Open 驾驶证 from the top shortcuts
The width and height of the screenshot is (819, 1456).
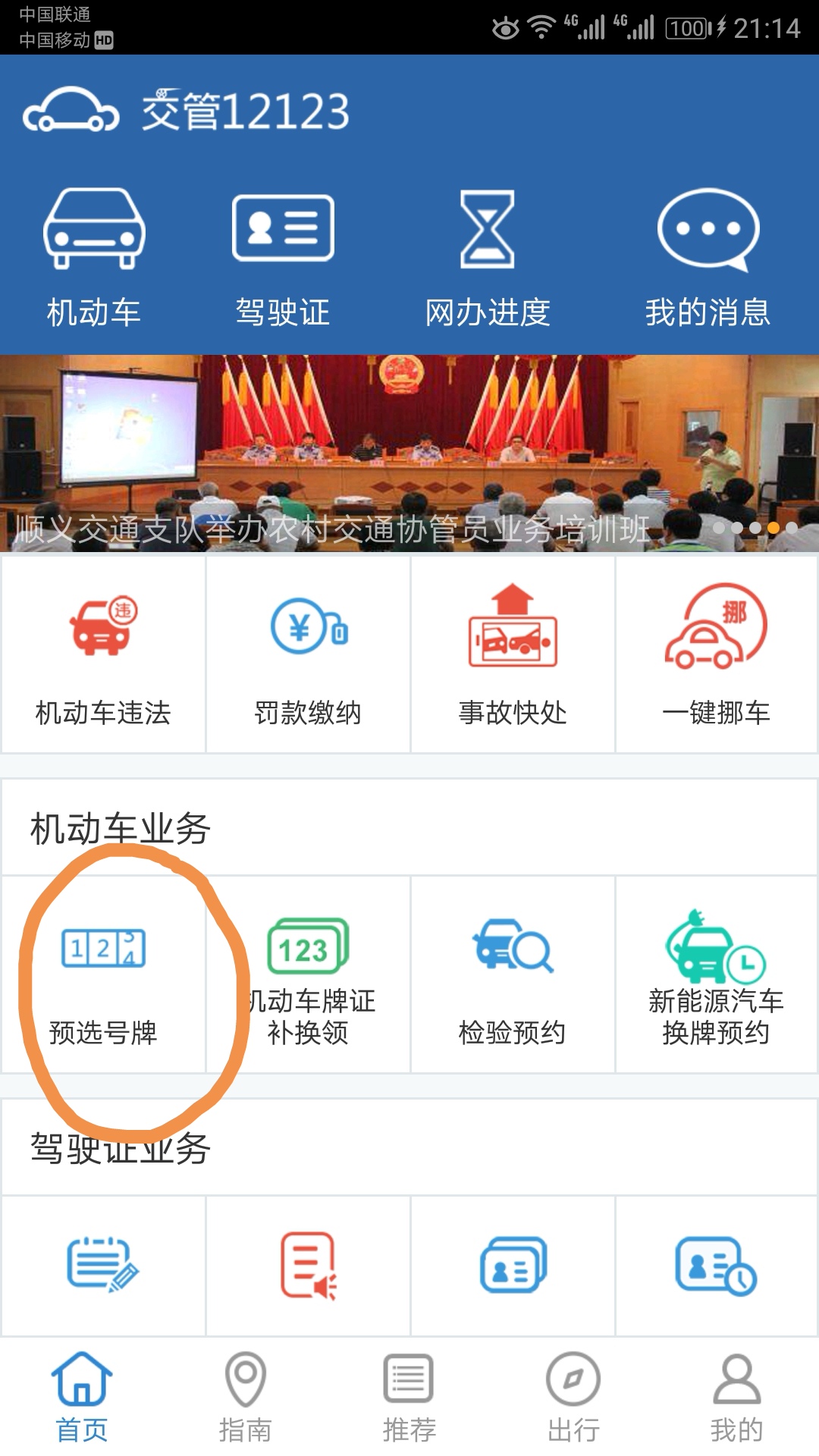click(283, 259)
